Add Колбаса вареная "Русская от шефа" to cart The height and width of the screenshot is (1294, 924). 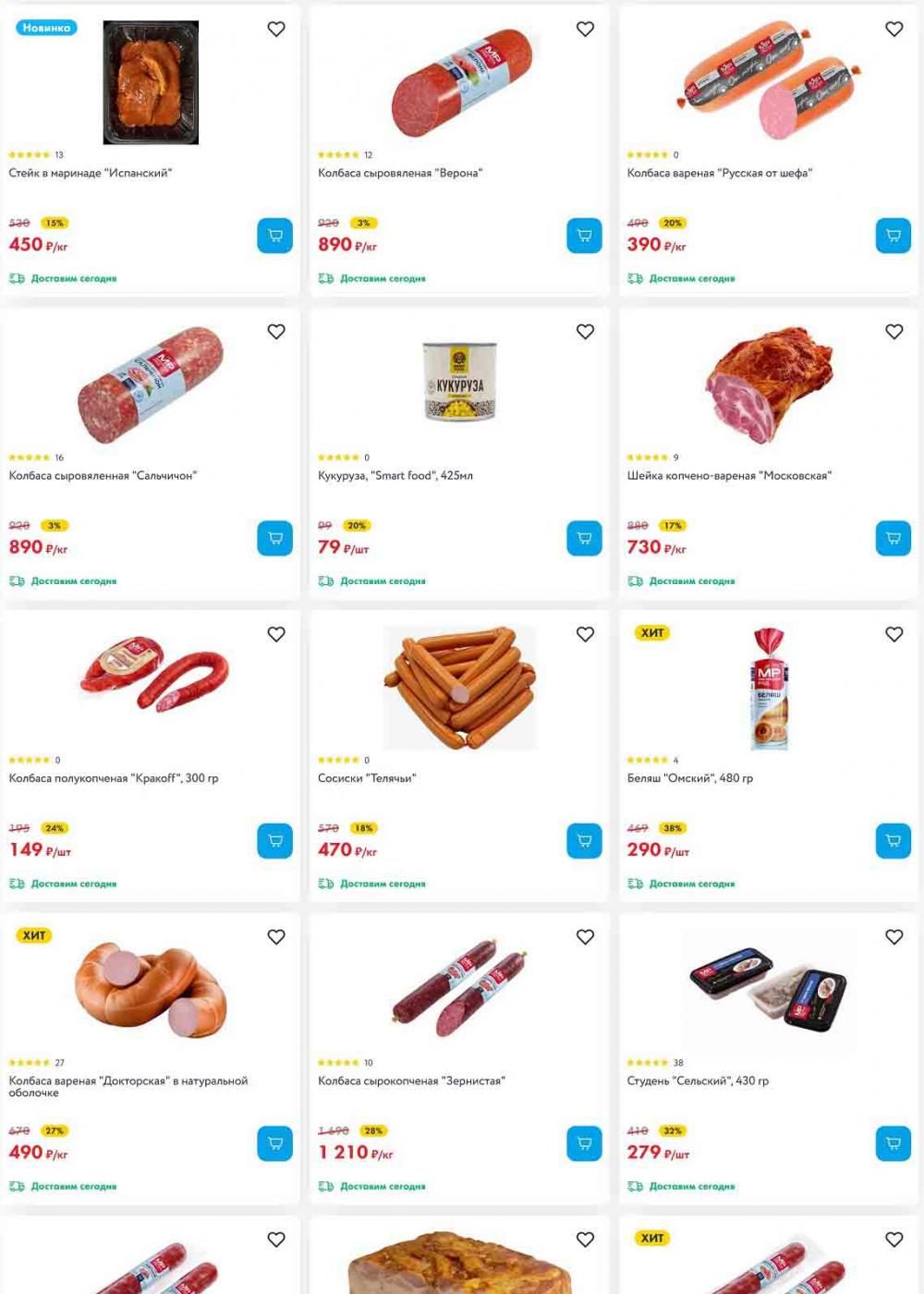893,236
